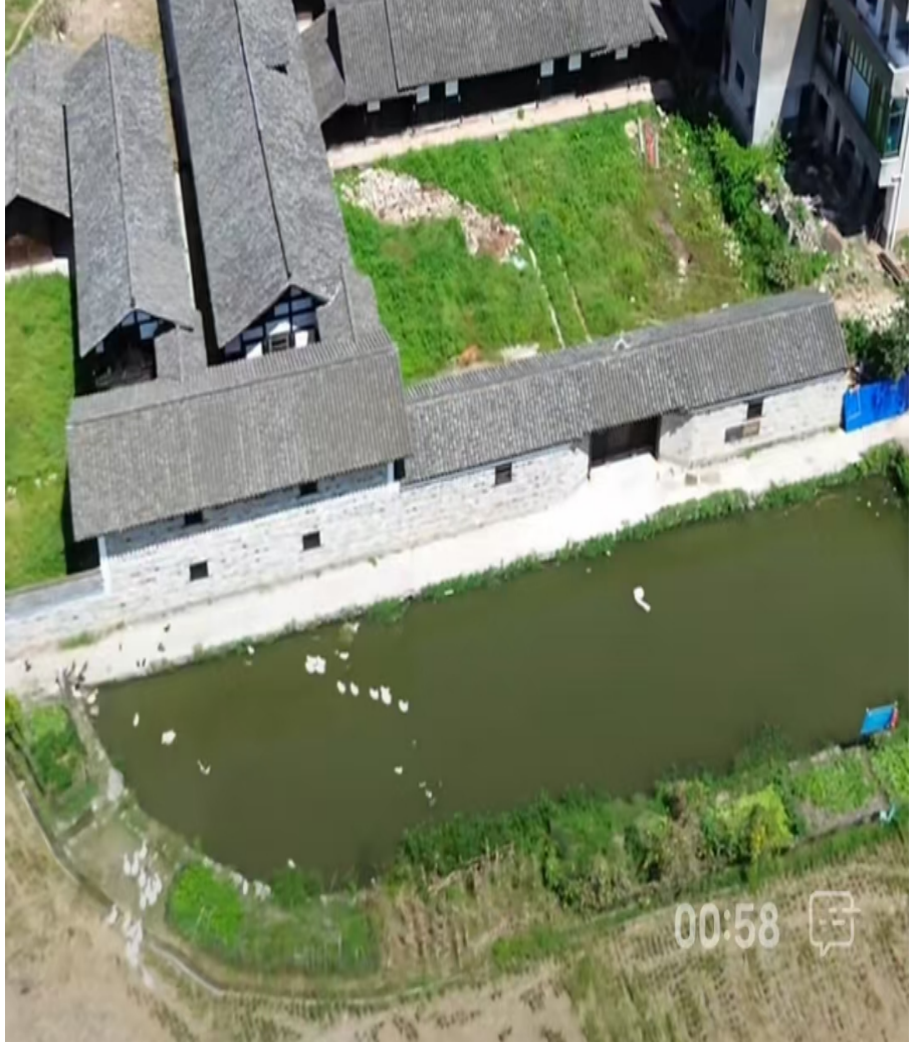The height and width of the screenshot is (1042, 922).
Task: Toggle the bullet comments icon
Action: pyautogui.click(x=833, y=921)
